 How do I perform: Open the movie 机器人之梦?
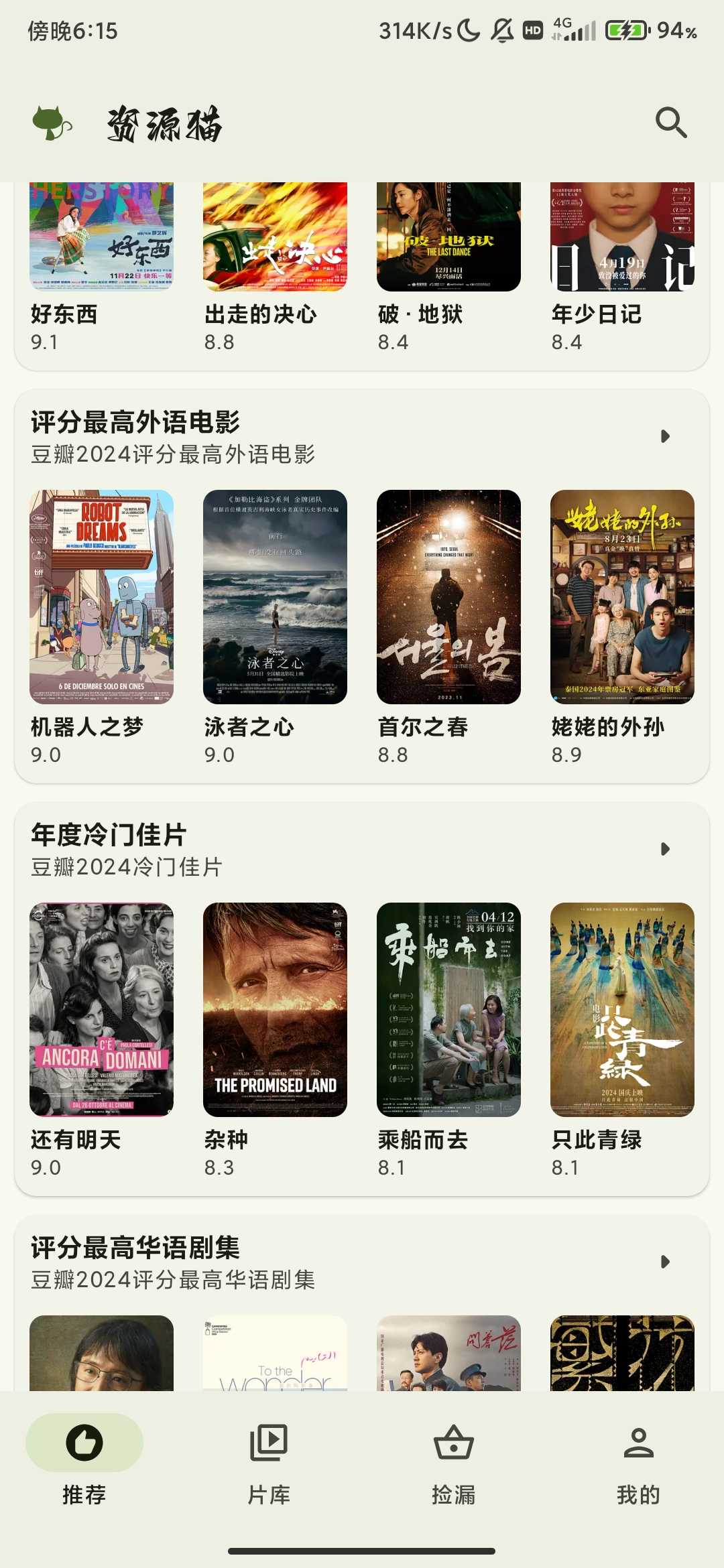[101, 597]
